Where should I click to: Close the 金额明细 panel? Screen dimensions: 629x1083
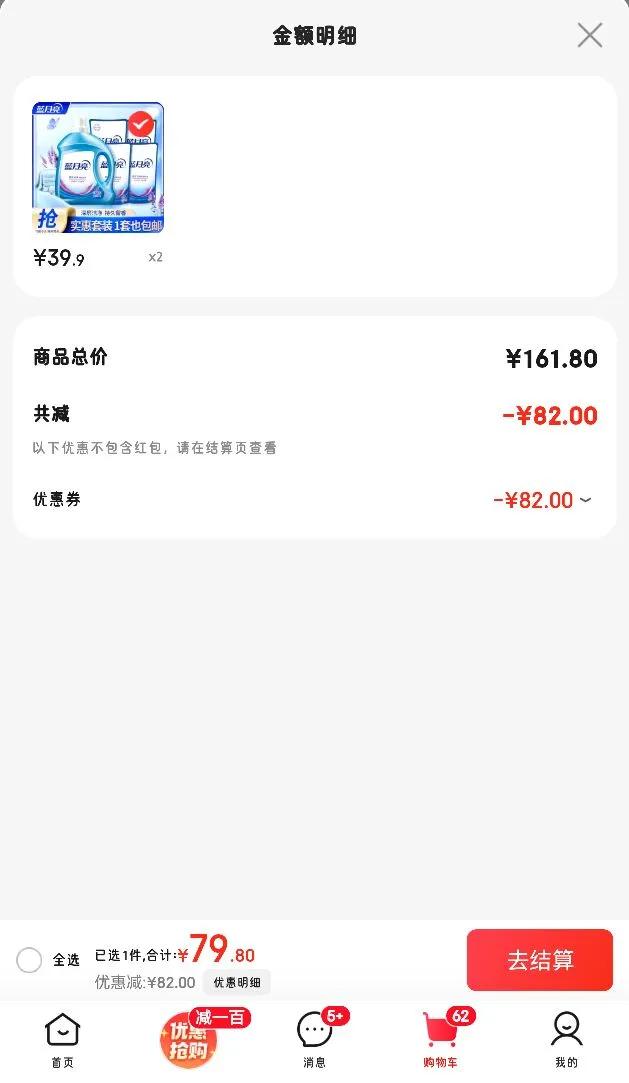pyautogui.click(x=590, y=35)
